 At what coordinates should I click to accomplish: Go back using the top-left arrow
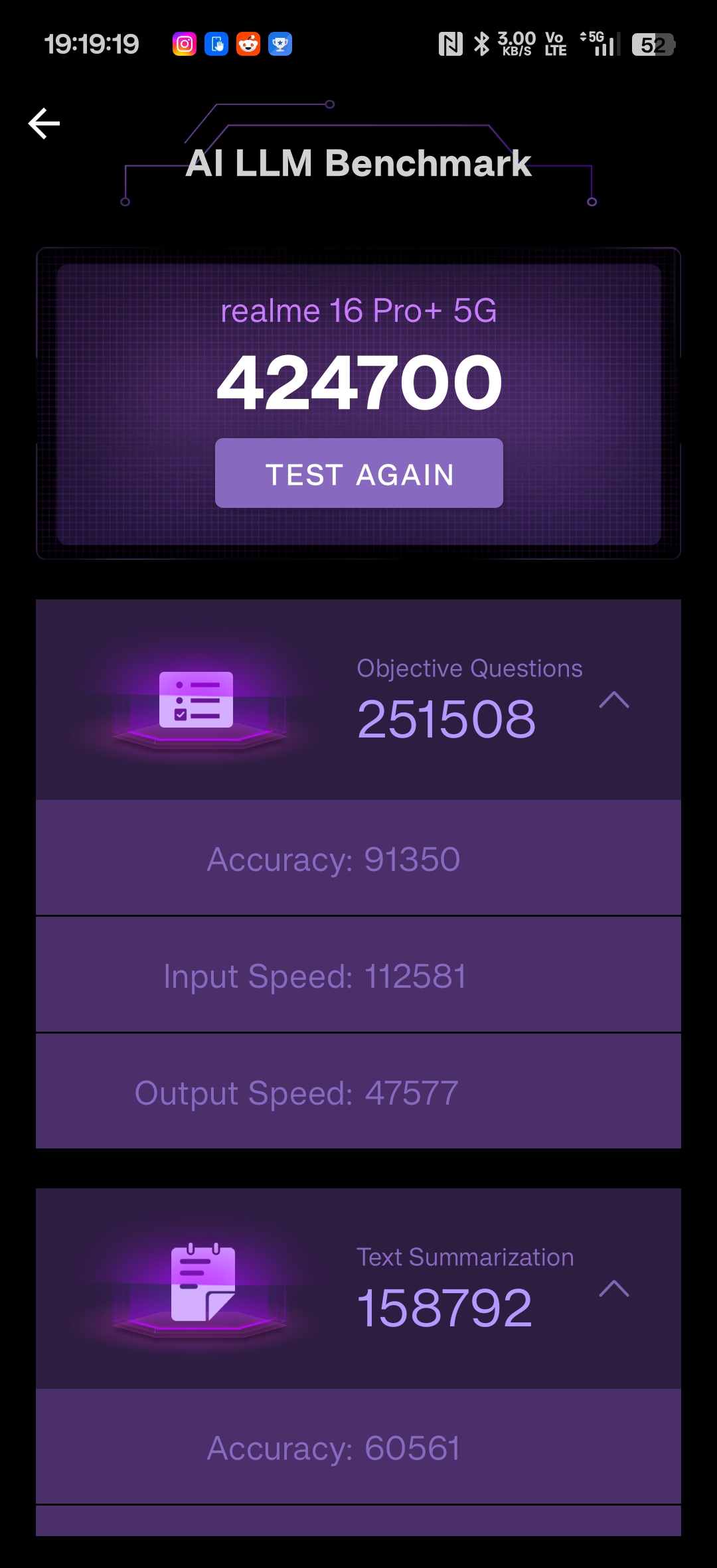(x=44, y=123)
